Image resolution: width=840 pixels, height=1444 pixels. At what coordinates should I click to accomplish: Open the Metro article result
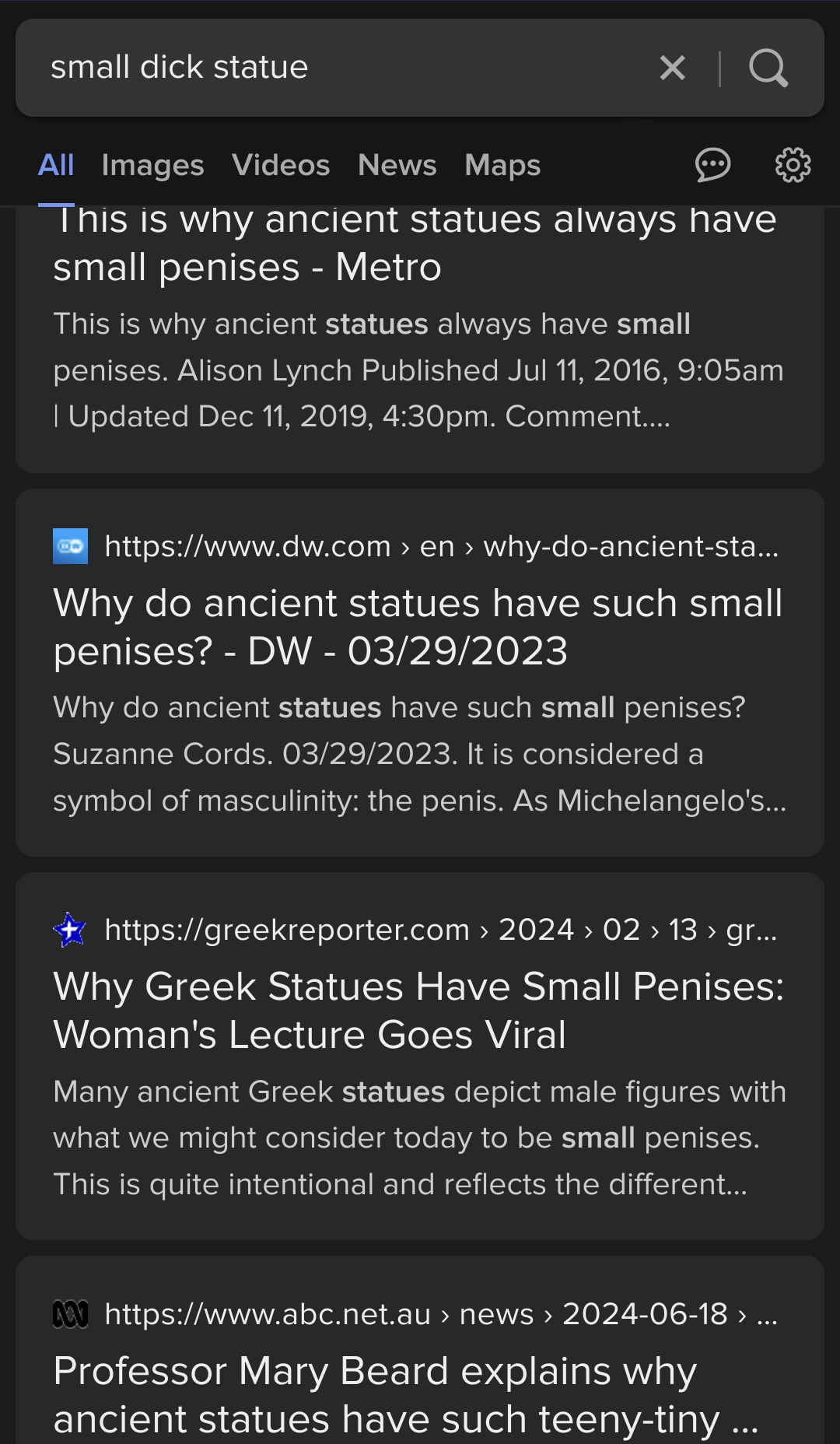pos(415,244)
